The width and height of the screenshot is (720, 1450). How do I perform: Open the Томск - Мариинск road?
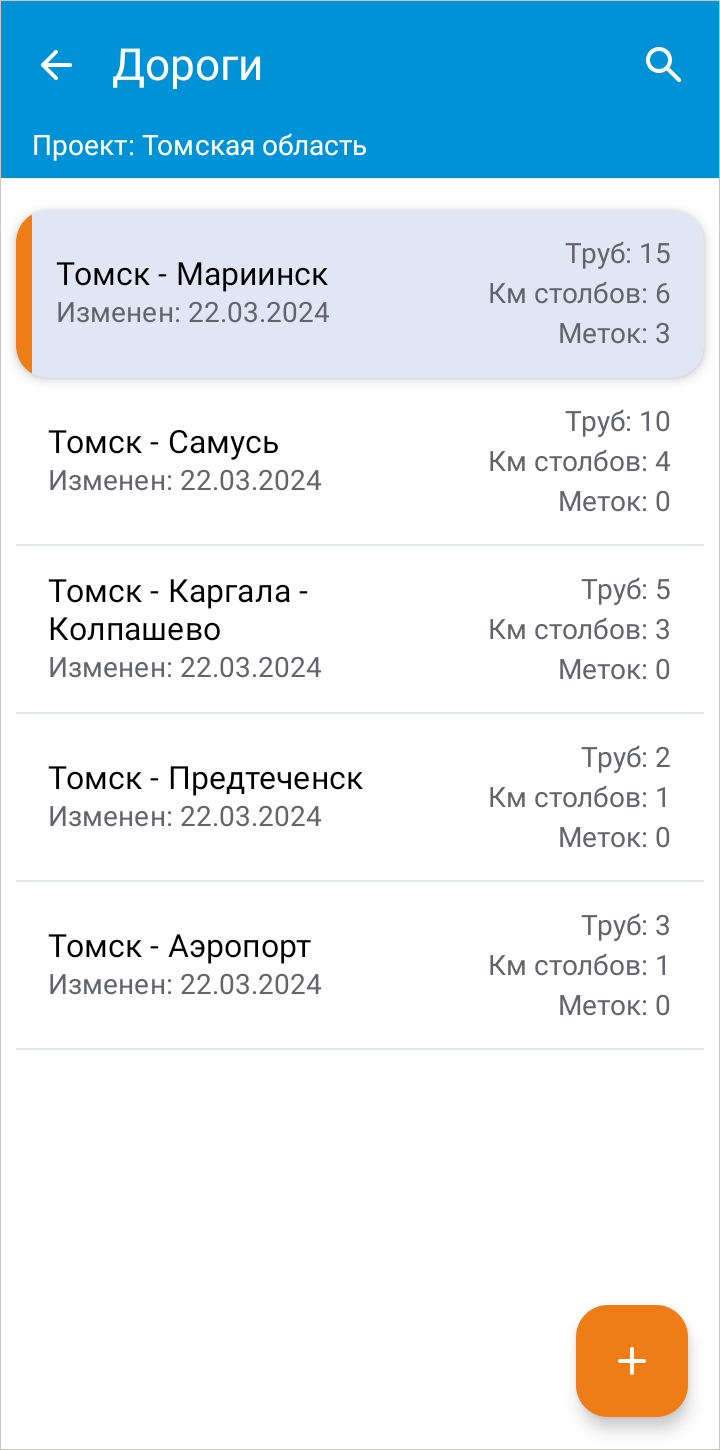360,294
